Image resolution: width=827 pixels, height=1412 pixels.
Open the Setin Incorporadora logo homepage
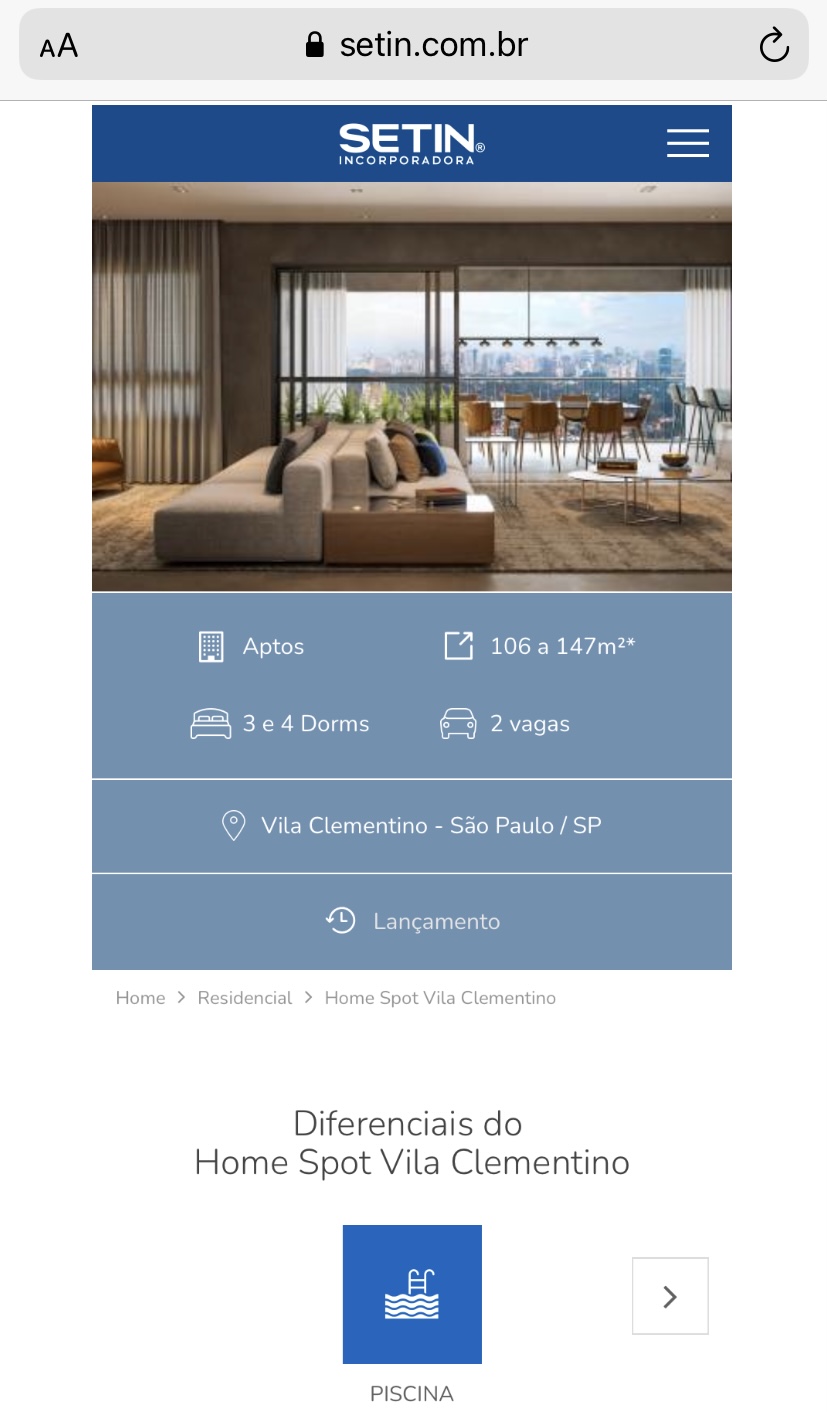pyautogui.click(x=412, y=144)
